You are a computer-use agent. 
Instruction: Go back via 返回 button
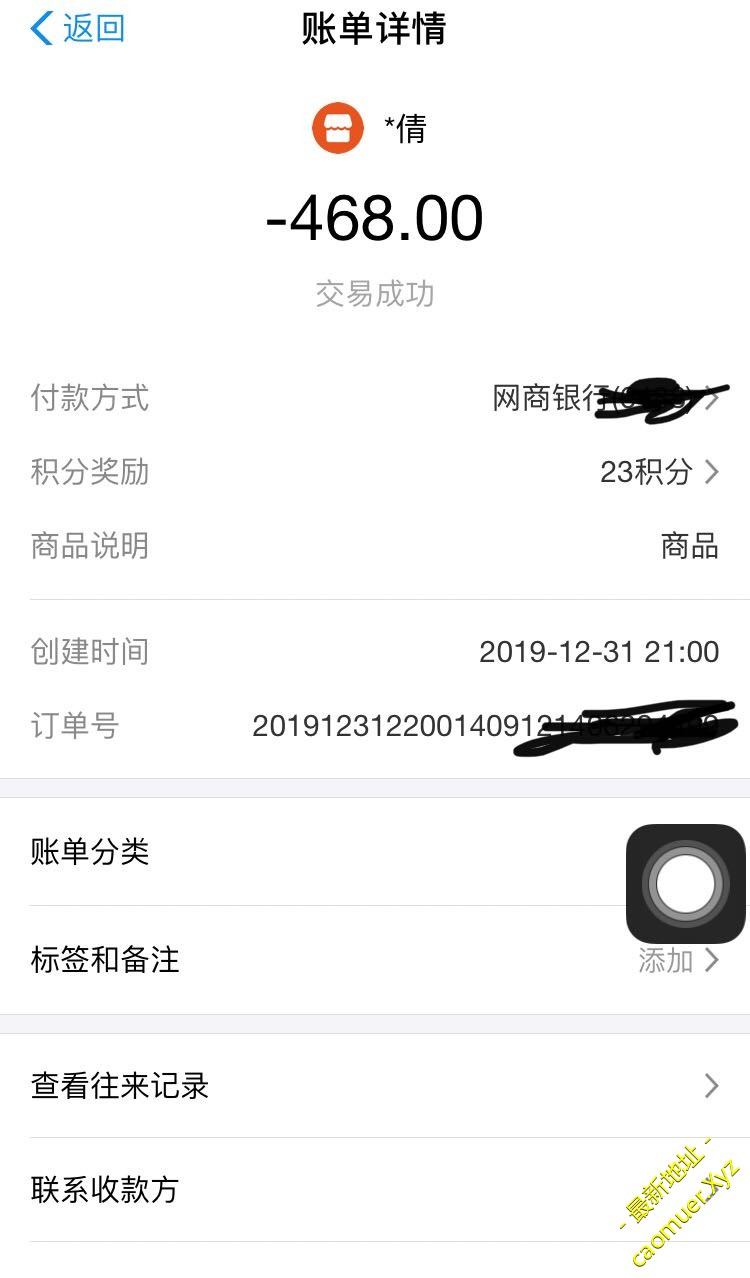[x=78, y=29]
